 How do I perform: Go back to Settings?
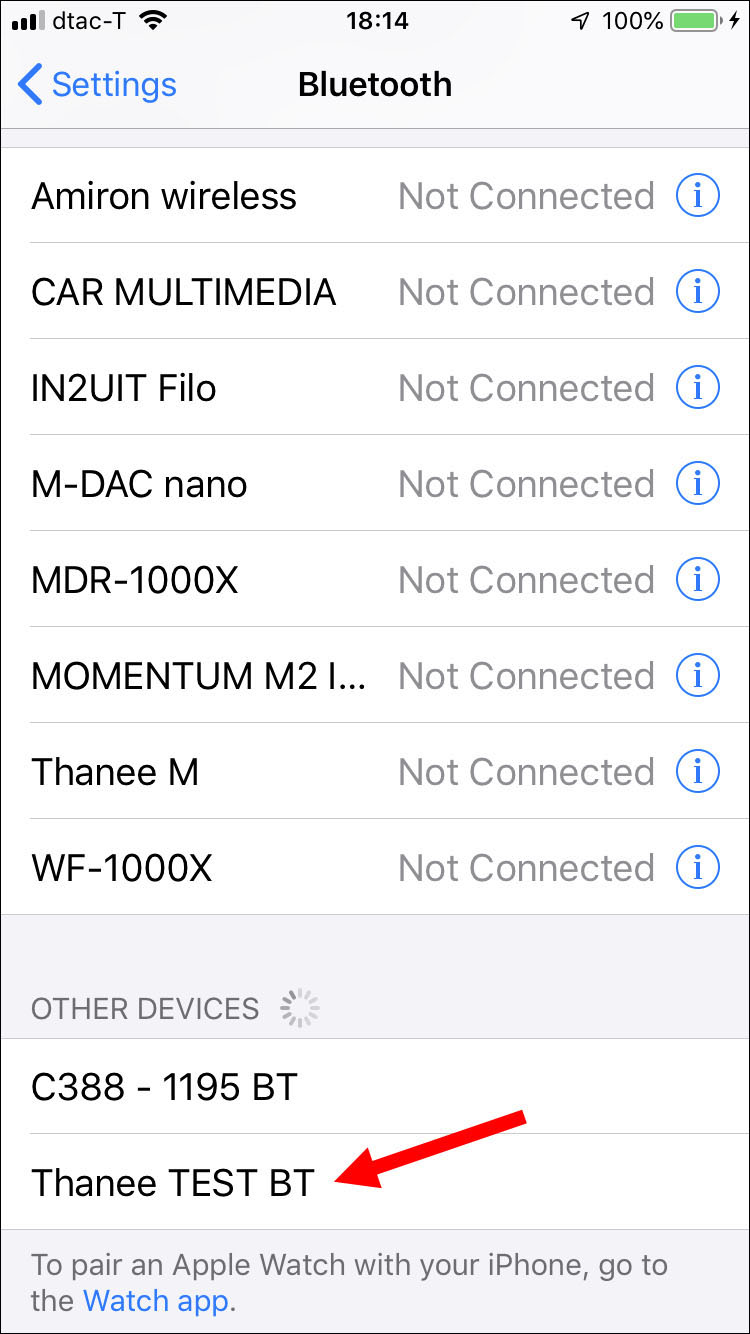tap(97, 85)
